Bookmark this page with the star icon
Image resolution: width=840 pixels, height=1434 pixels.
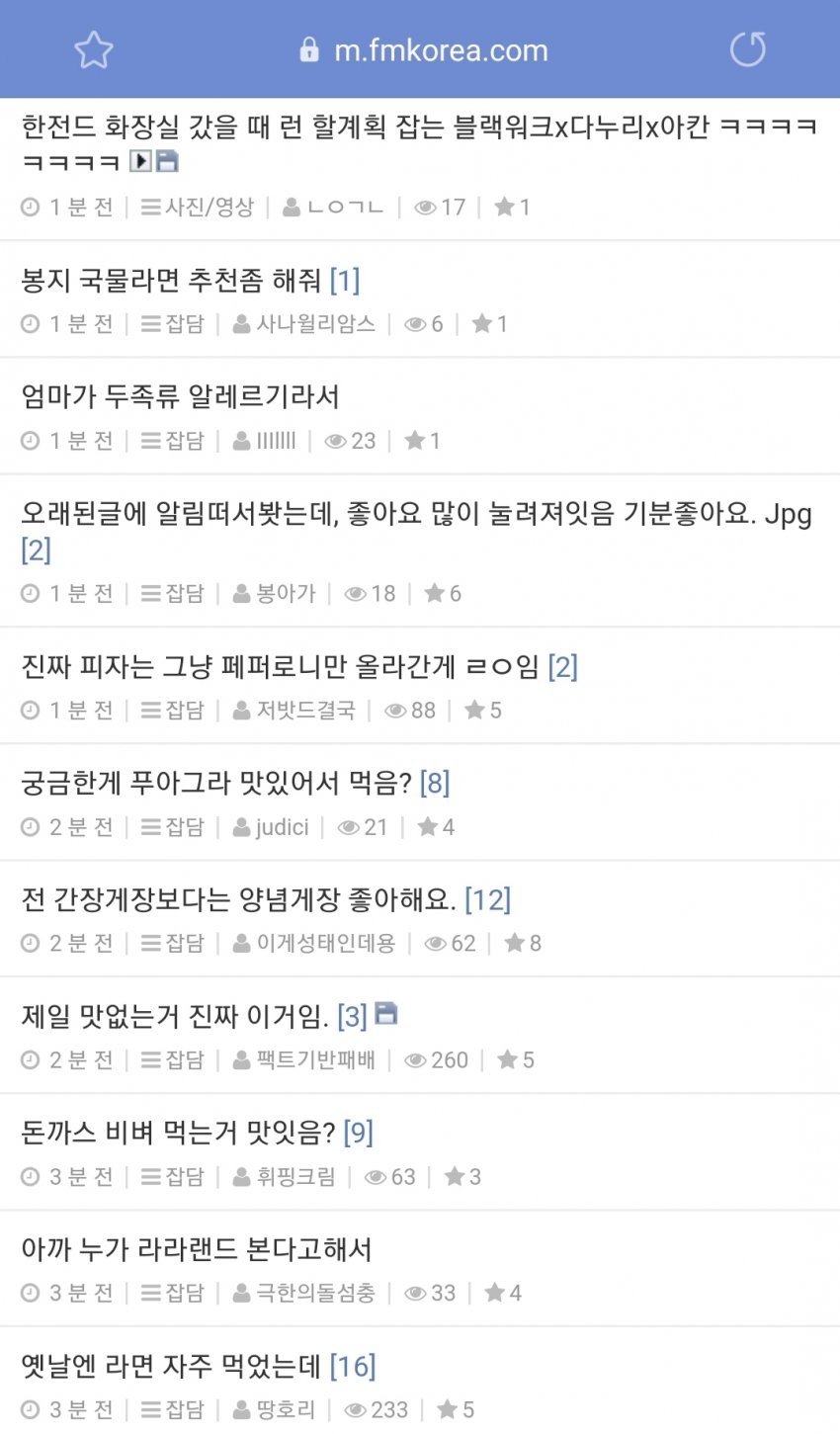[94, 50]
